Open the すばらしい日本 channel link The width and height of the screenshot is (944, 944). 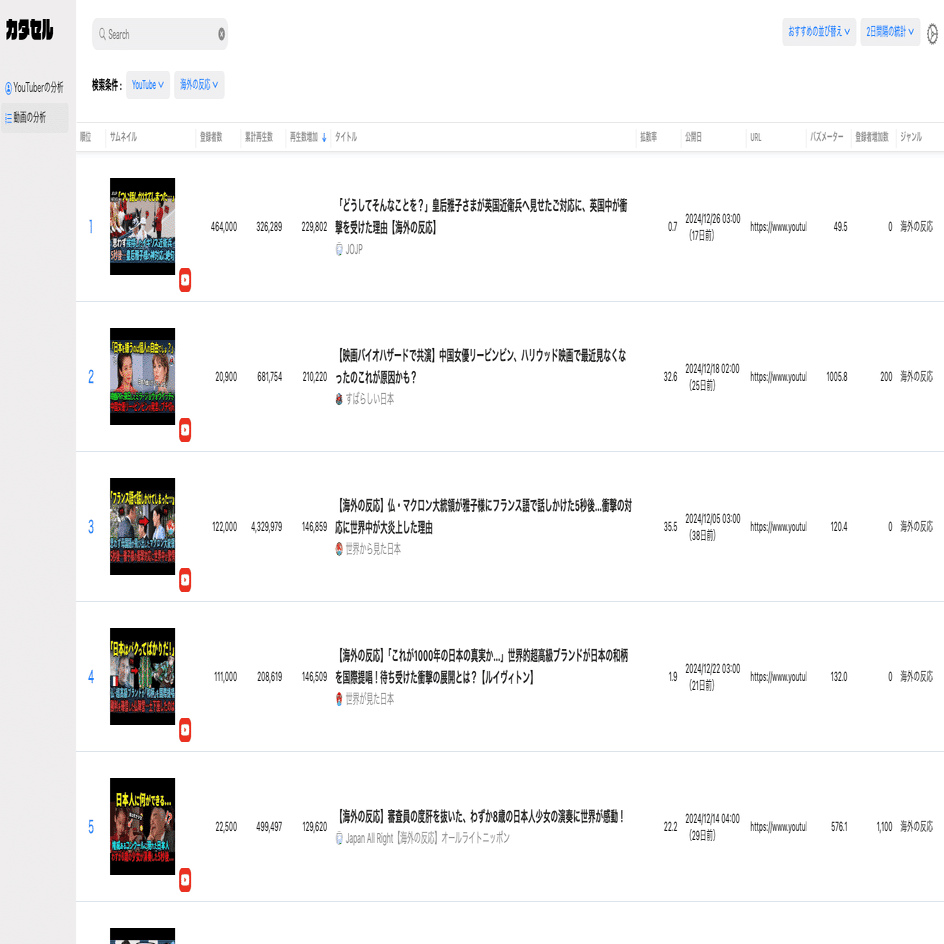pos(368,398)
